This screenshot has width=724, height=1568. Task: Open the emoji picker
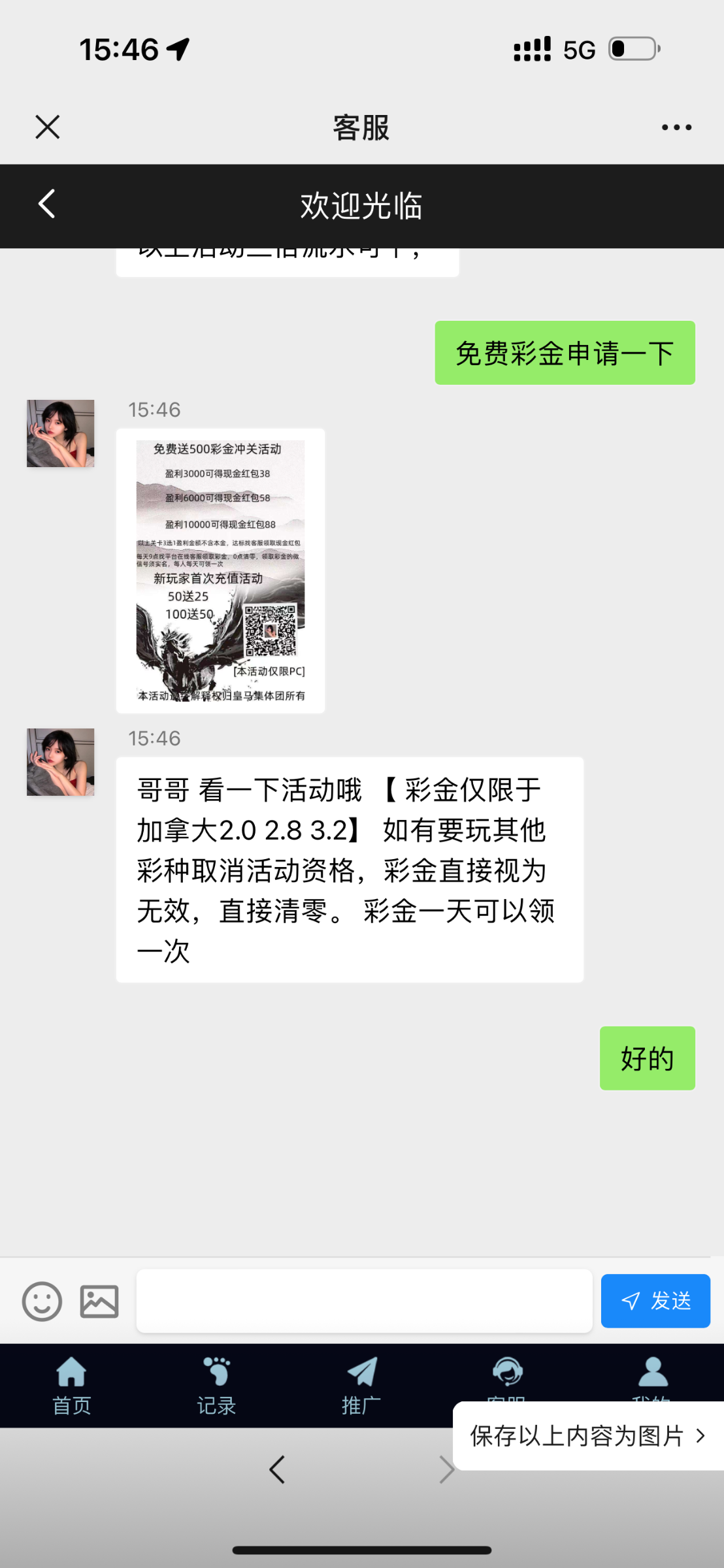pyautogui.click(x=42, y=1301)
